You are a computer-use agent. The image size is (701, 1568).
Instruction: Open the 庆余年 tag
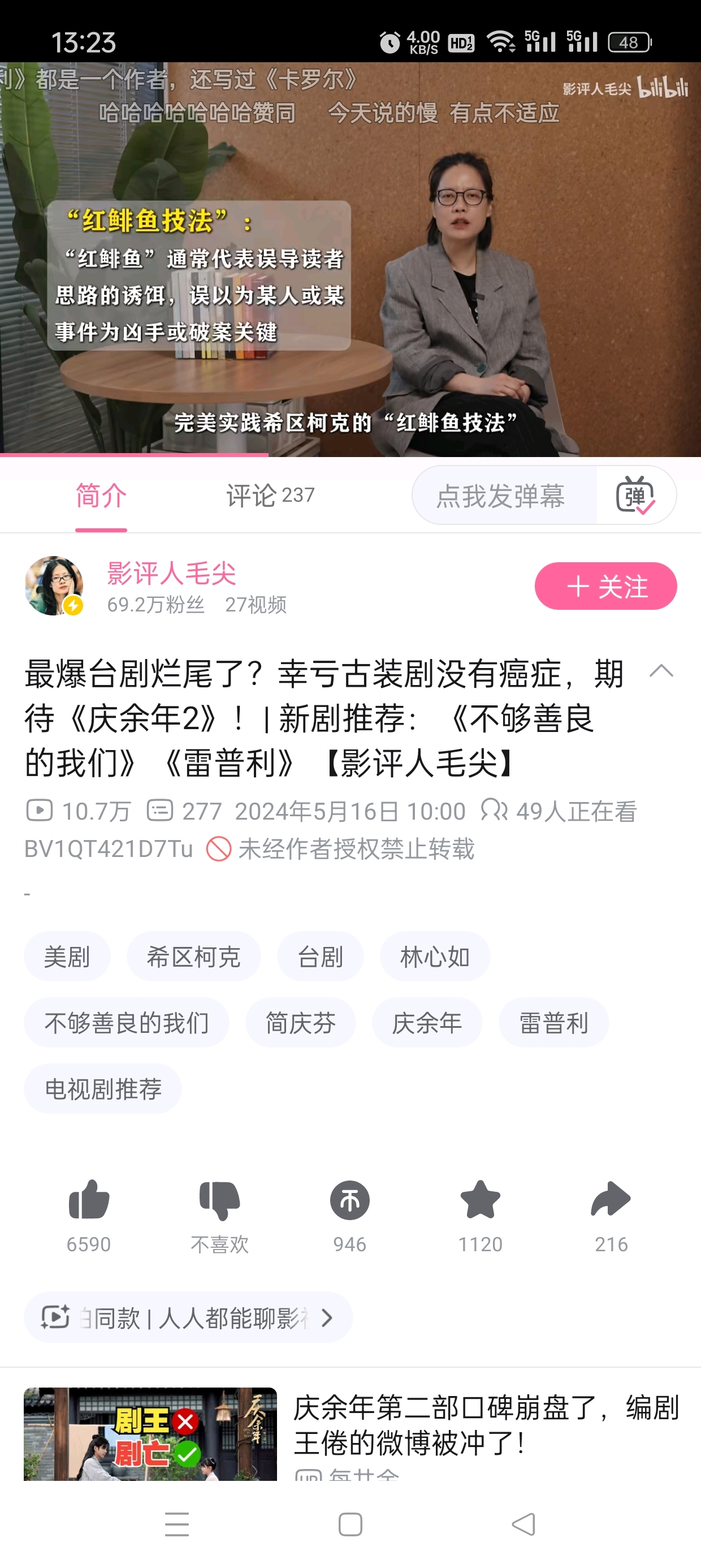[427, 1023]
